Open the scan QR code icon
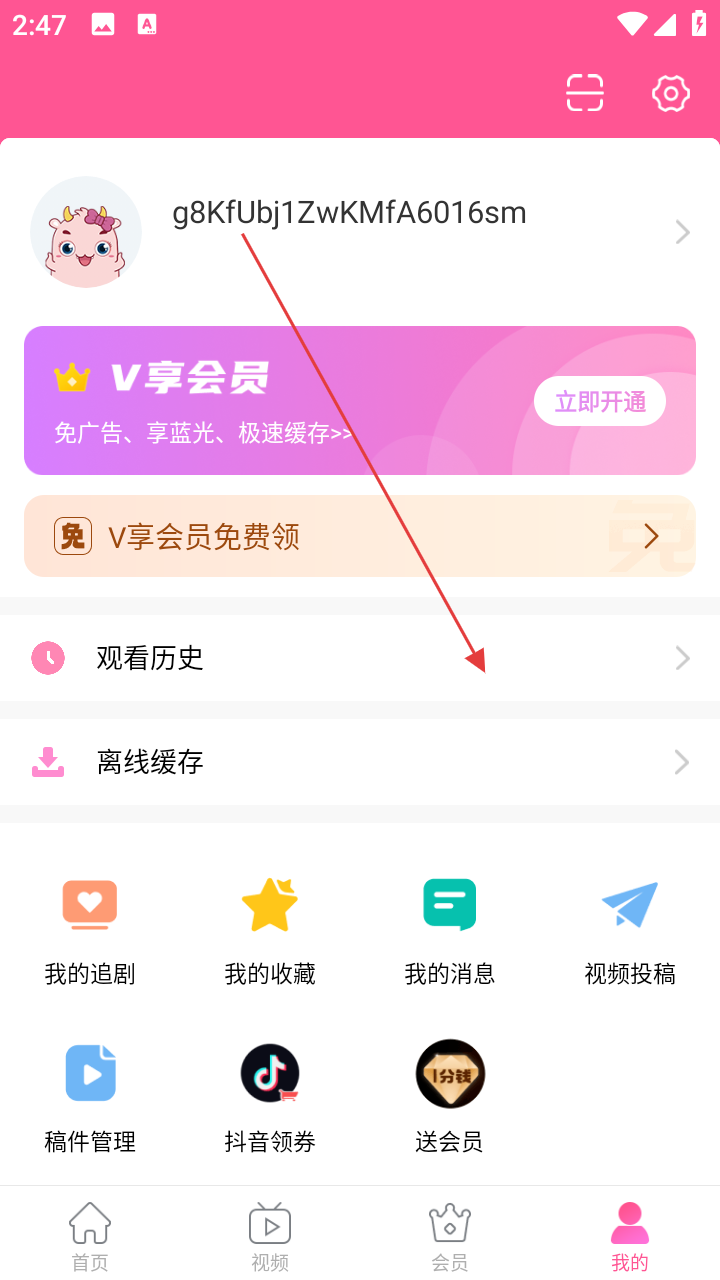This screenshot has width=720, height=1280. pyautogui.click(x=585, y=93)
